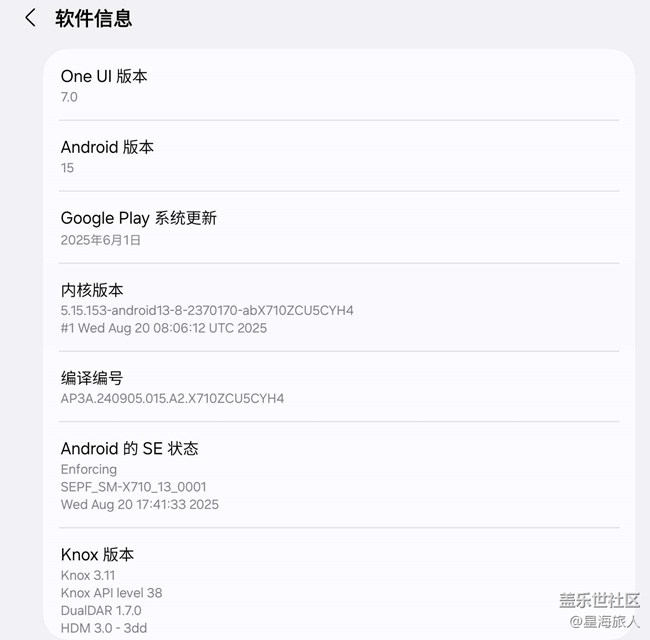
Task: Tap the 编译编号 row
Action: click(x=338, y=388)
